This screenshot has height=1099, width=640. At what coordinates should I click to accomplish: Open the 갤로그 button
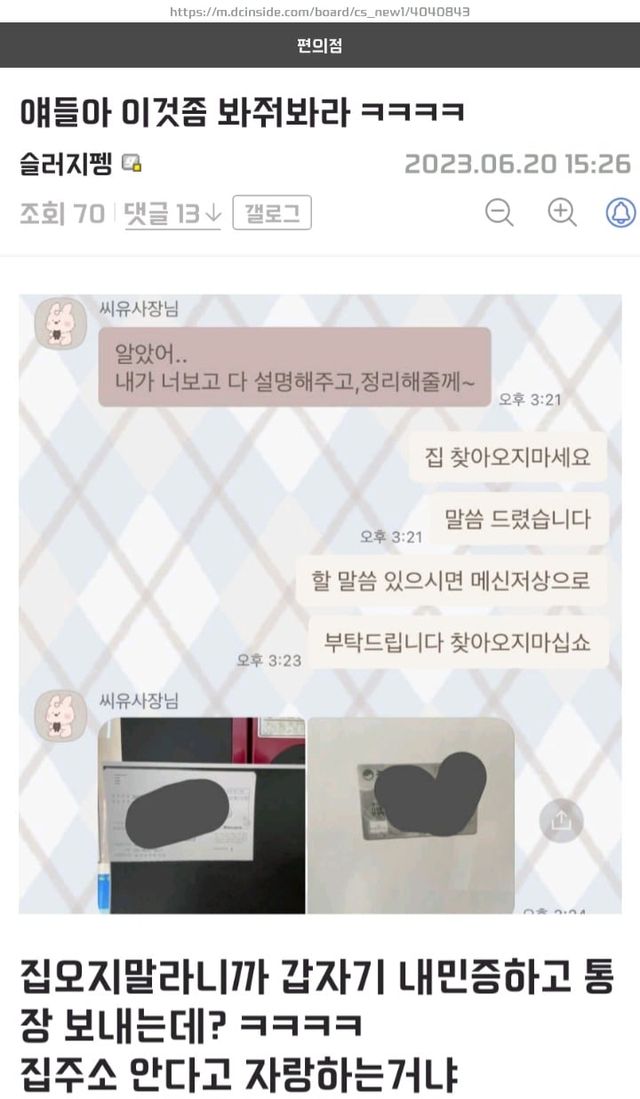point(271,213)
